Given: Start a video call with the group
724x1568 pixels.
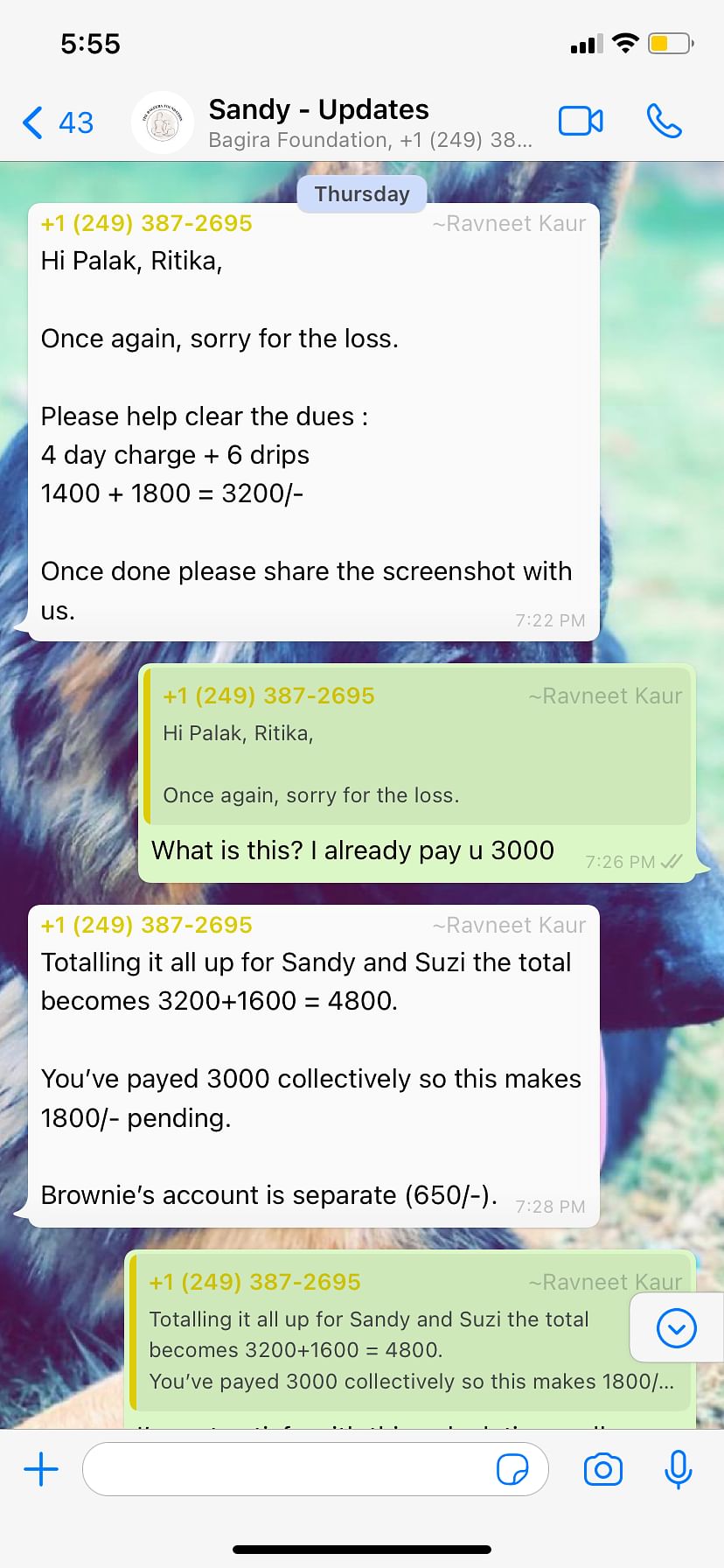Looking at the screenshot, I should tap(581, 122).
